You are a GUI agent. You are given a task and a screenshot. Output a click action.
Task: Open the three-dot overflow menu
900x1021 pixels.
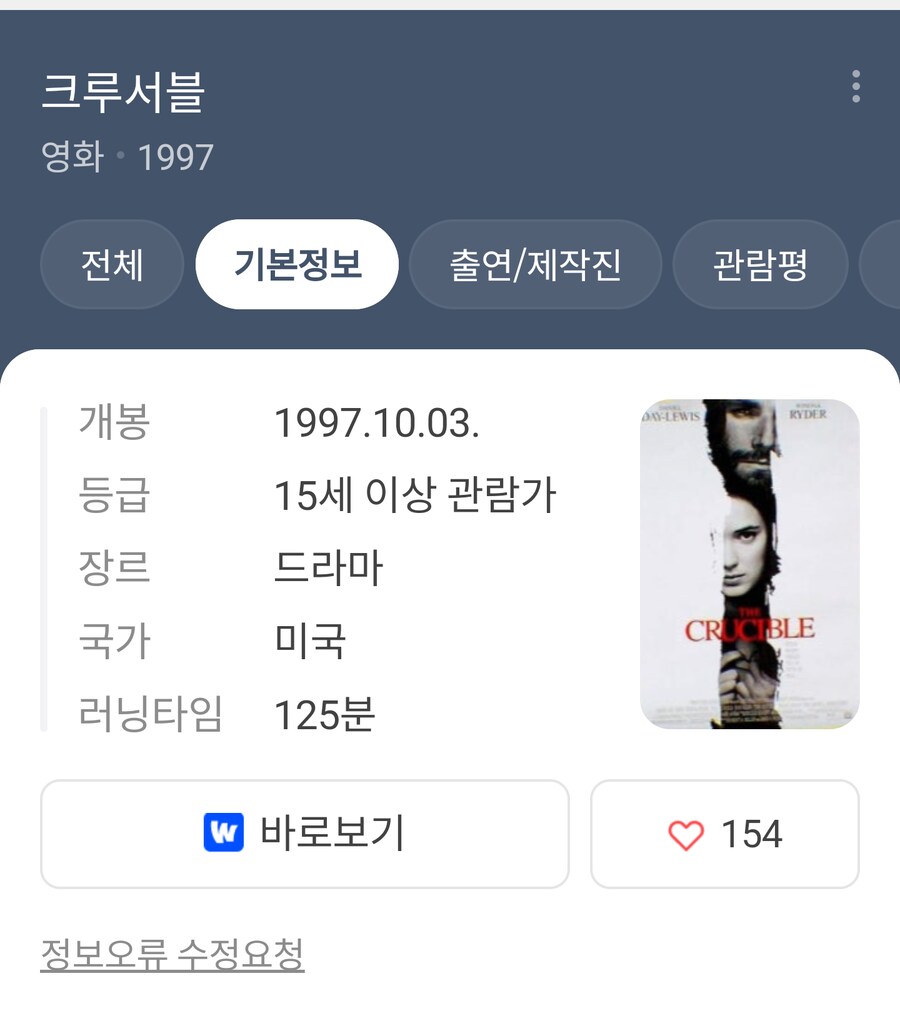855,88
